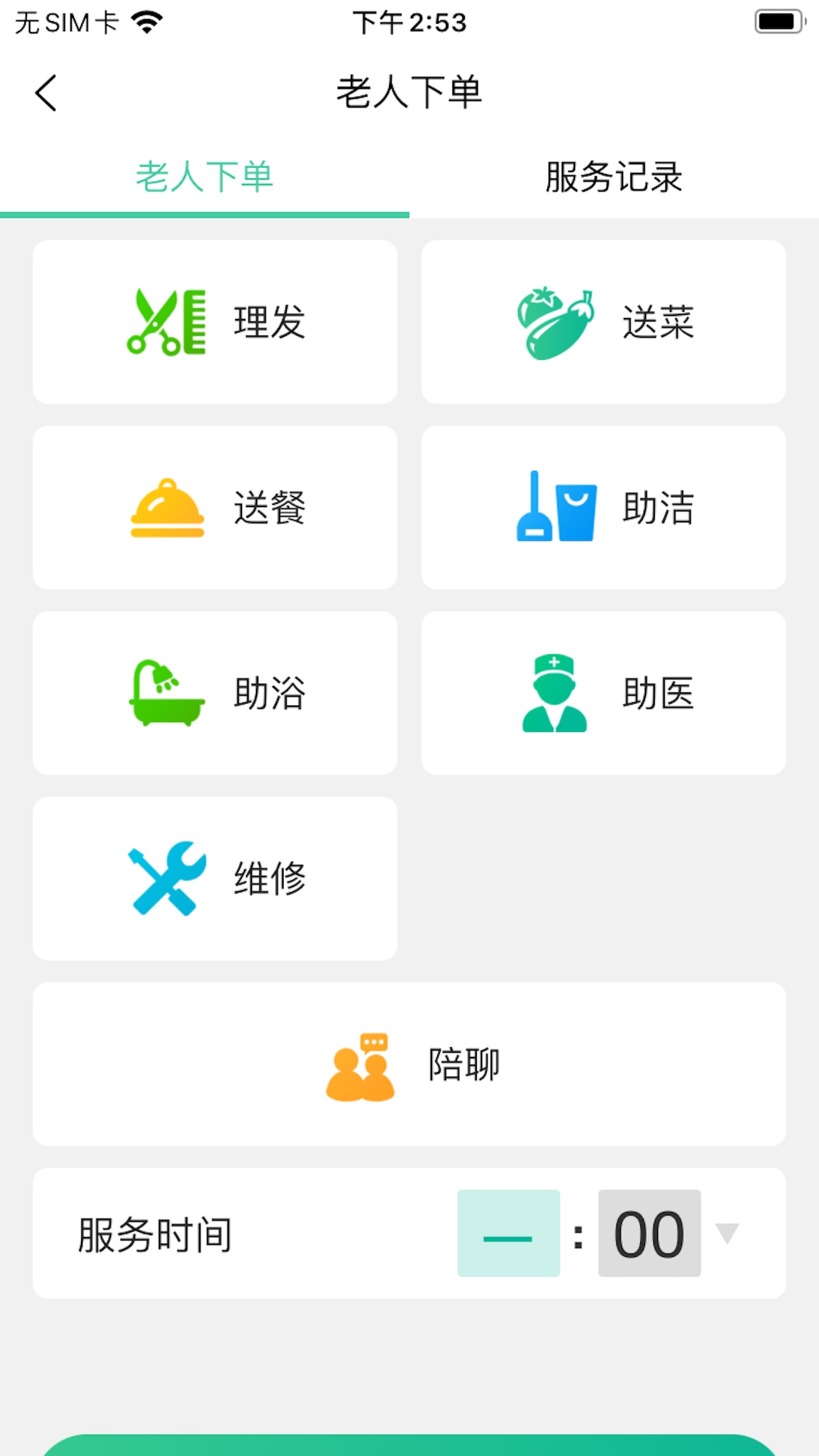This screenshot has width=819, height=1456.
Task: Go back using the top-left arrow
Action: tap(46, 93)
